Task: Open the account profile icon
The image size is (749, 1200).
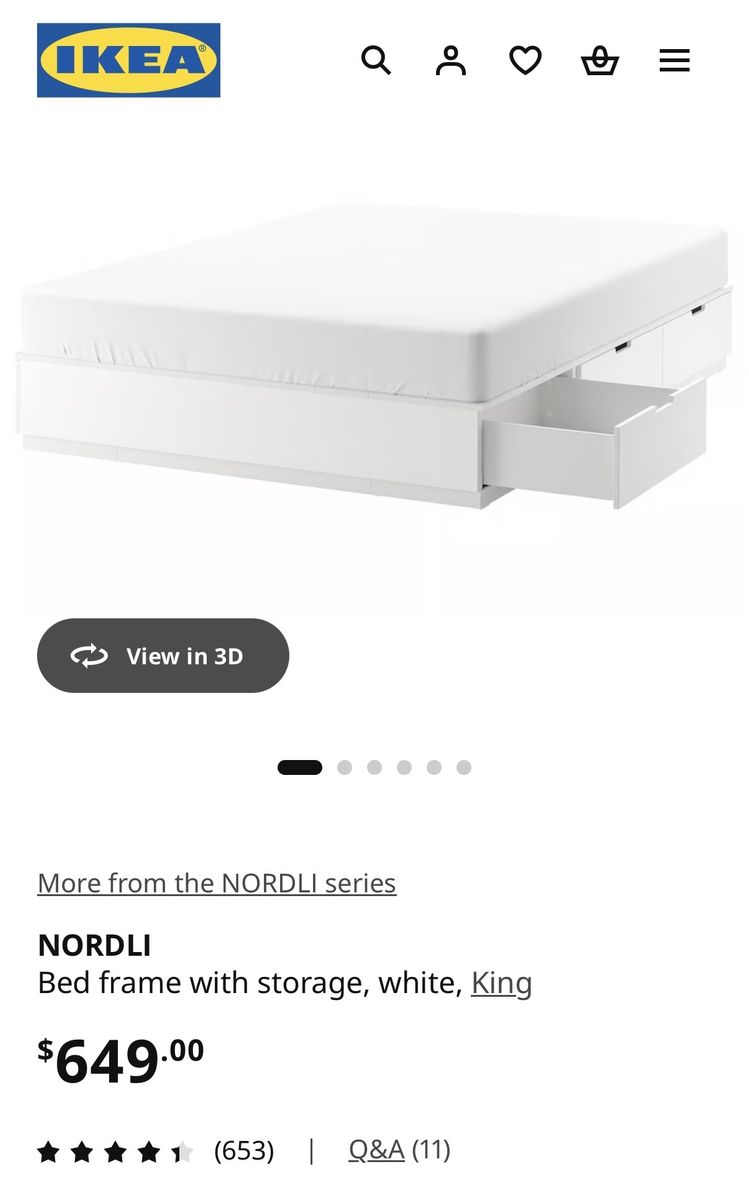Action: pos(450,61)
